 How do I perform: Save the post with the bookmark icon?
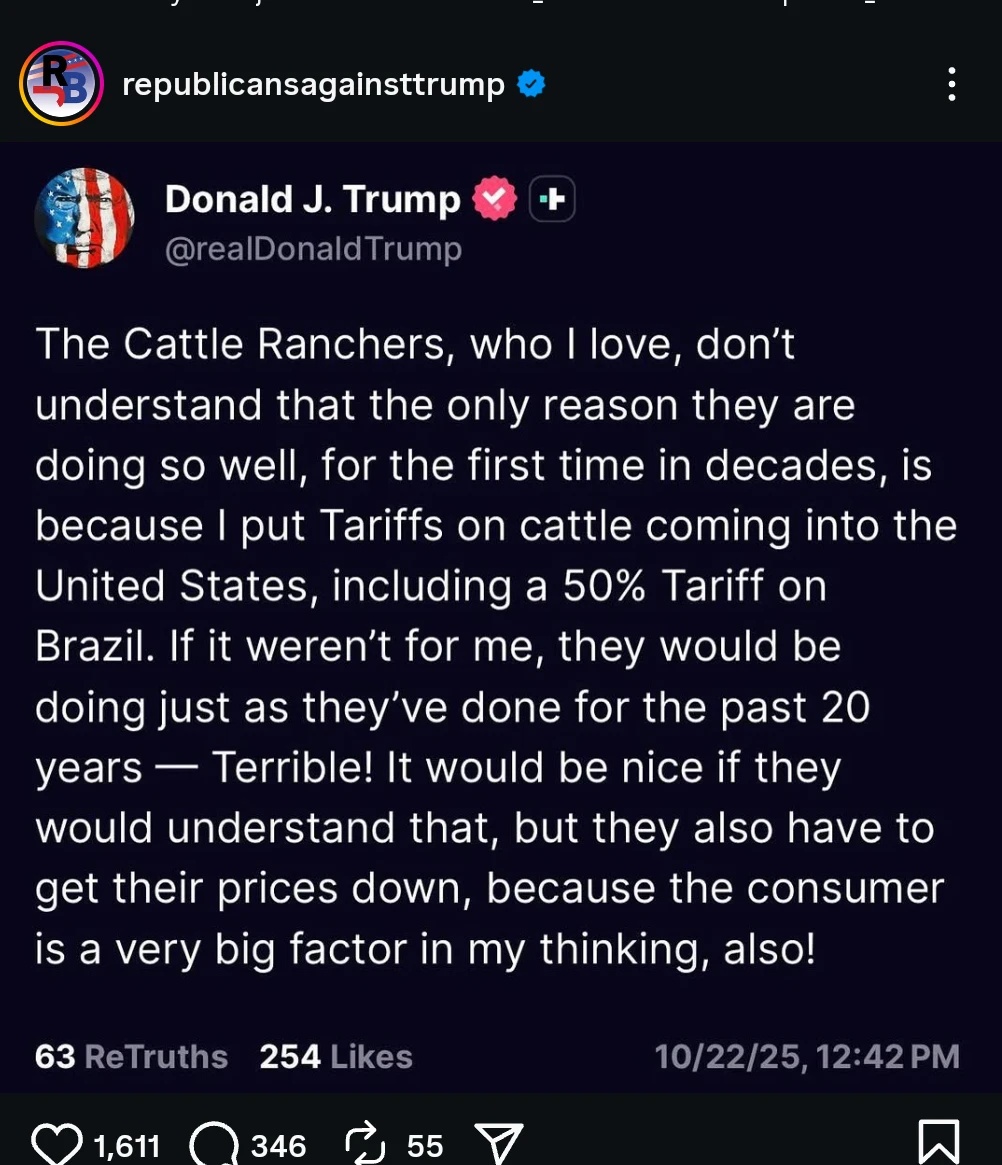tap(938, 1138)
